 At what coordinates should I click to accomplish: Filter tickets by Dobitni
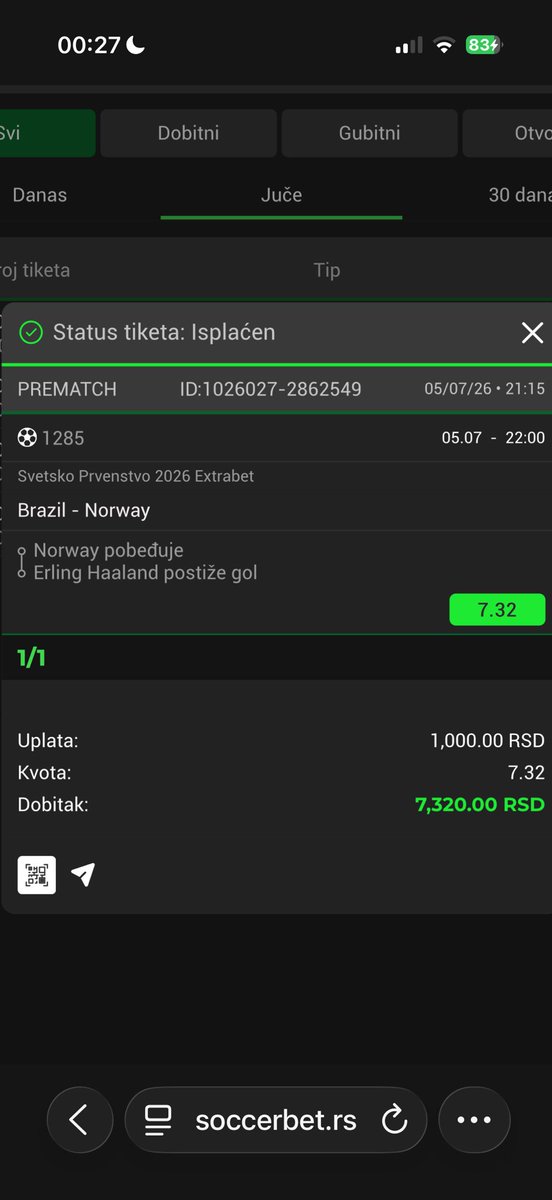(x=188, y=133)
